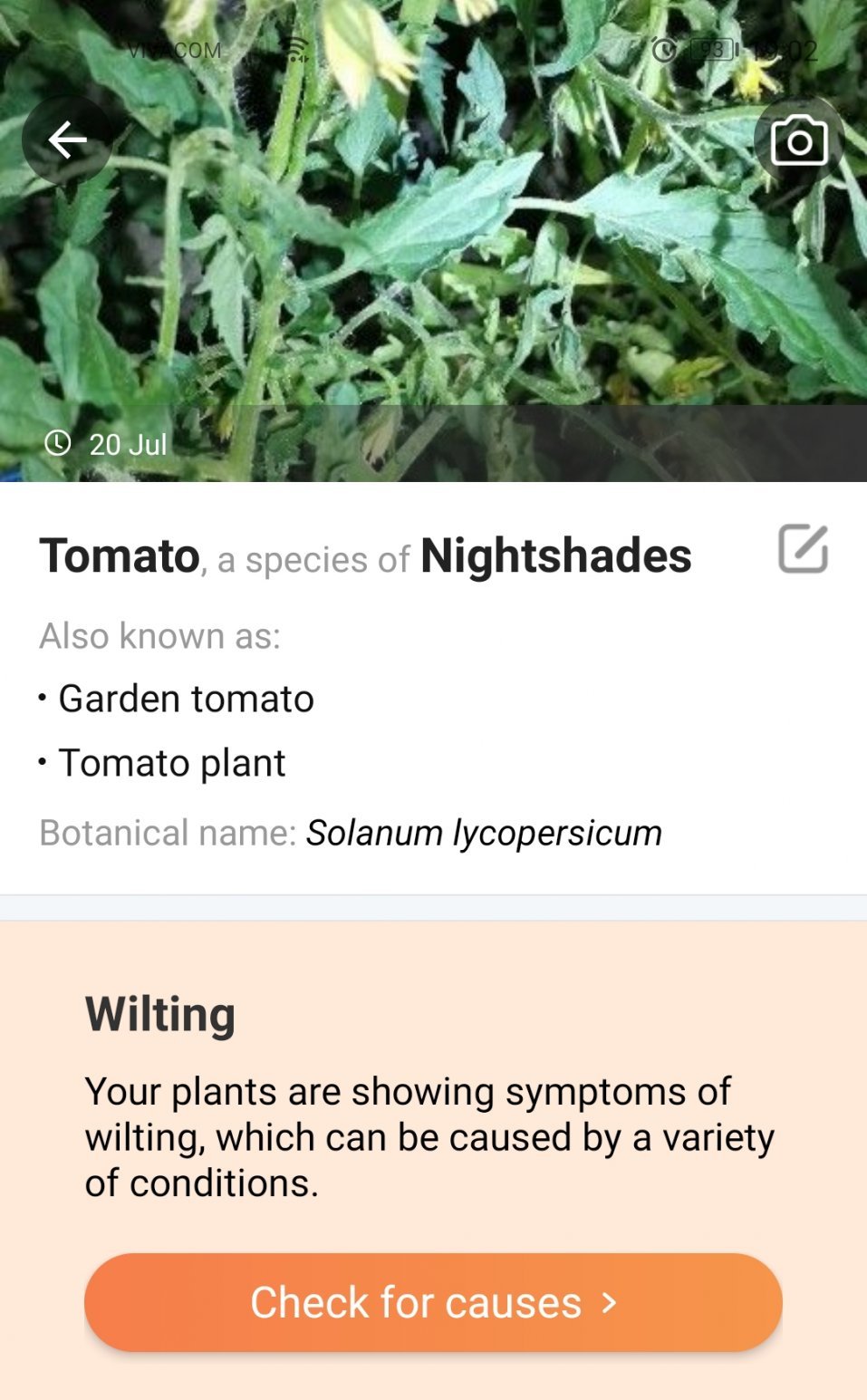
Task: Open the camera to snap another plant
Action: pos(798,141)
